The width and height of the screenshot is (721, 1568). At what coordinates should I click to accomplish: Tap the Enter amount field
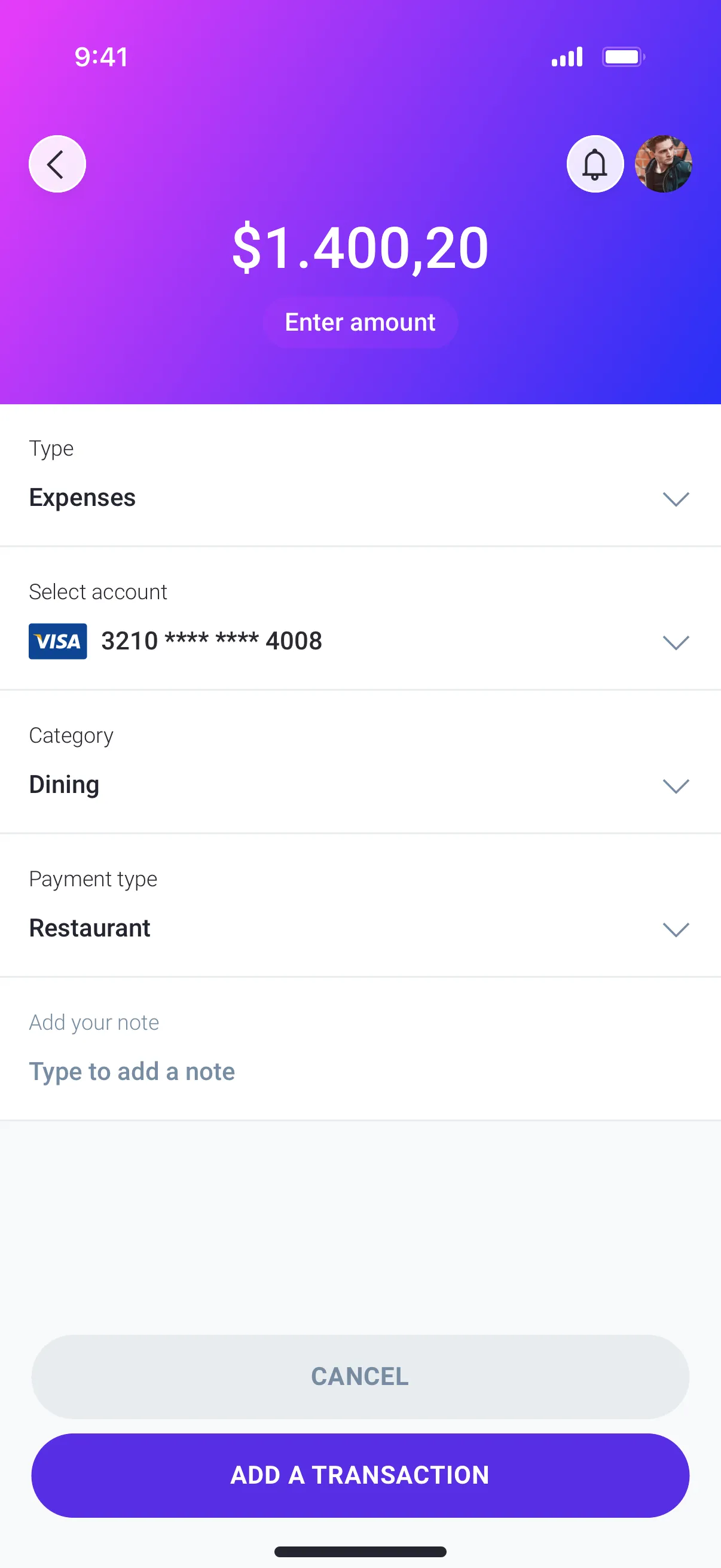pyautogui.click(x=360, y=322)
